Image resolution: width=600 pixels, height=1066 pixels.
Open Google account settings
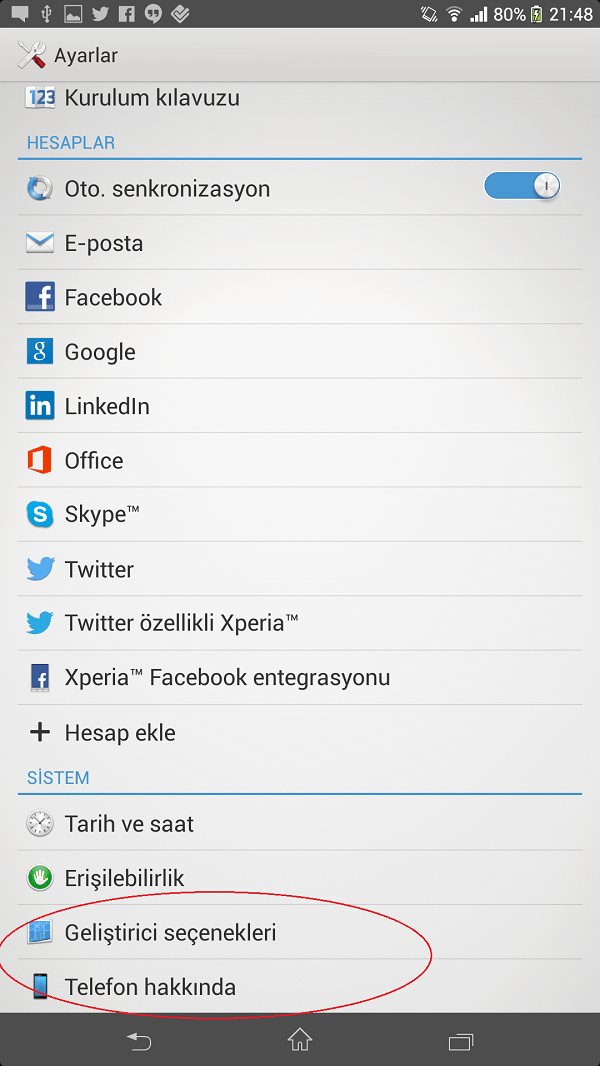point(300,351)
